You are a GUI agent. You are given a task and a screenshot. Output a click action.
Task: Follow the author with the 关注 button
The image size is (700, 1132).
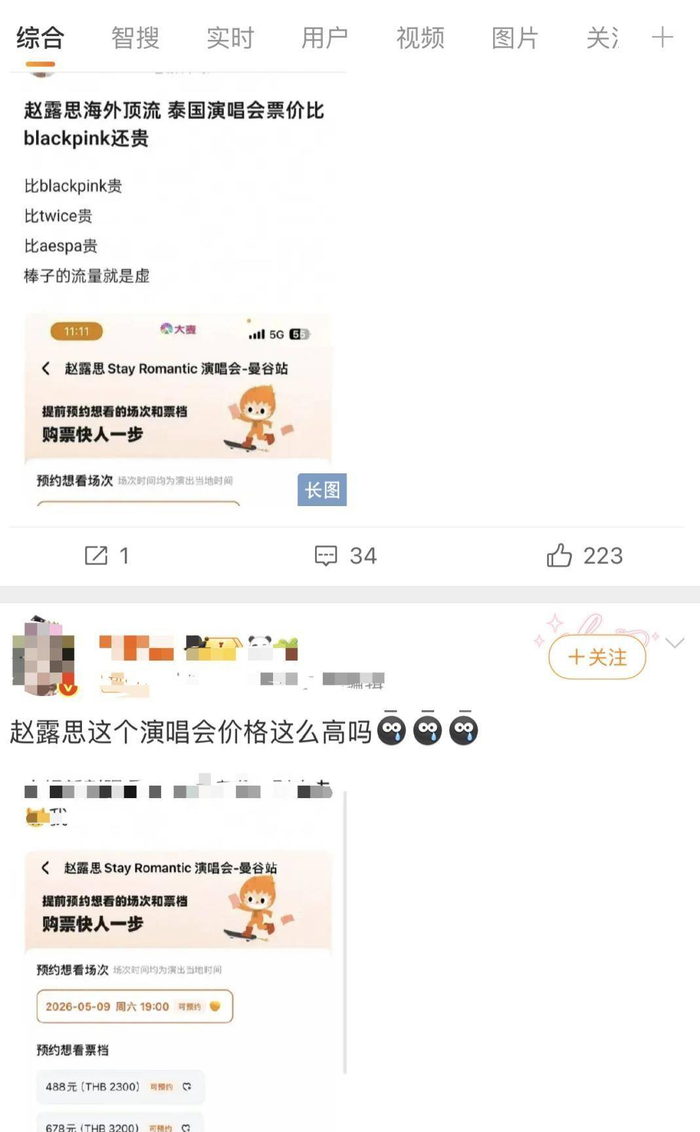[x=597, y=657]
